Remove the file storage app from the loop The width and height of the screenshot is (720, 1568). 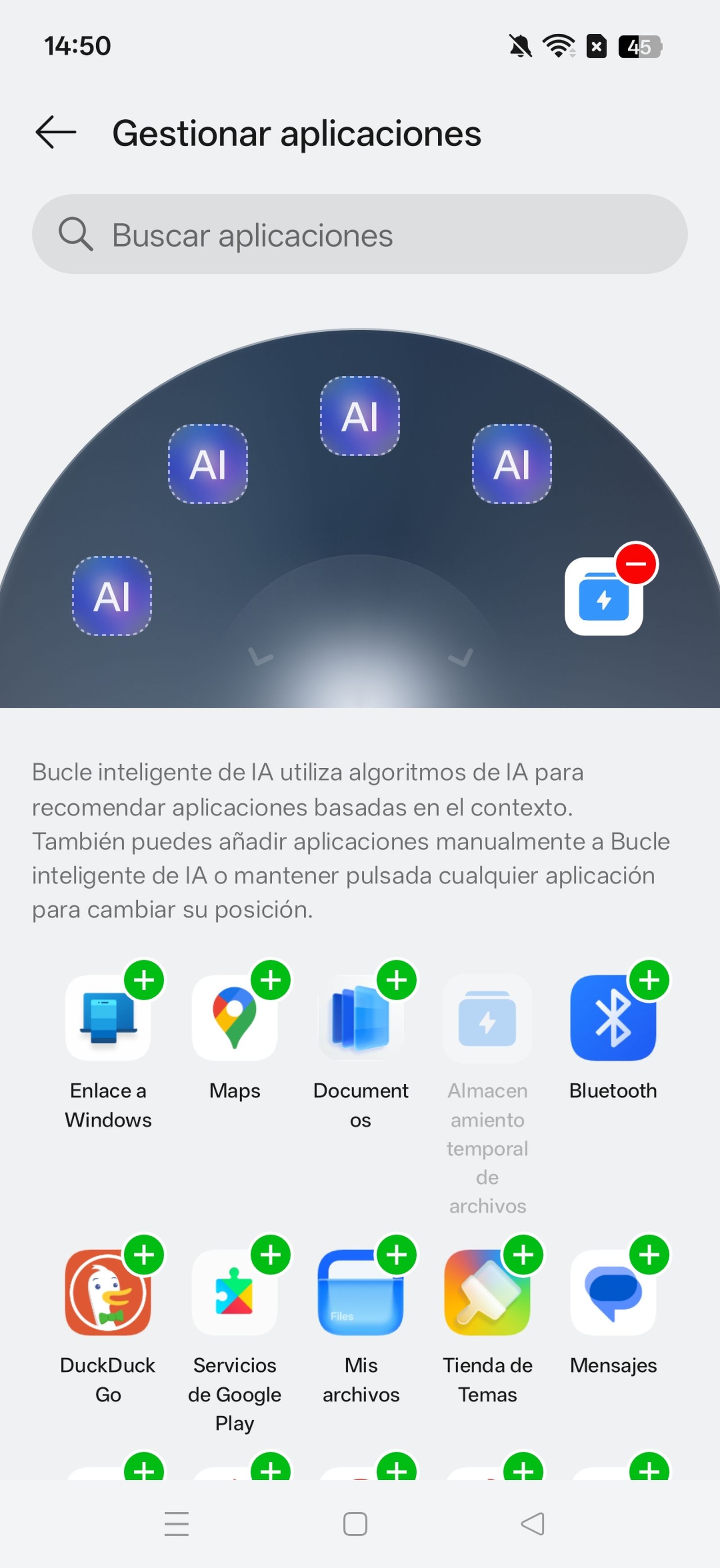coord(636,564)
